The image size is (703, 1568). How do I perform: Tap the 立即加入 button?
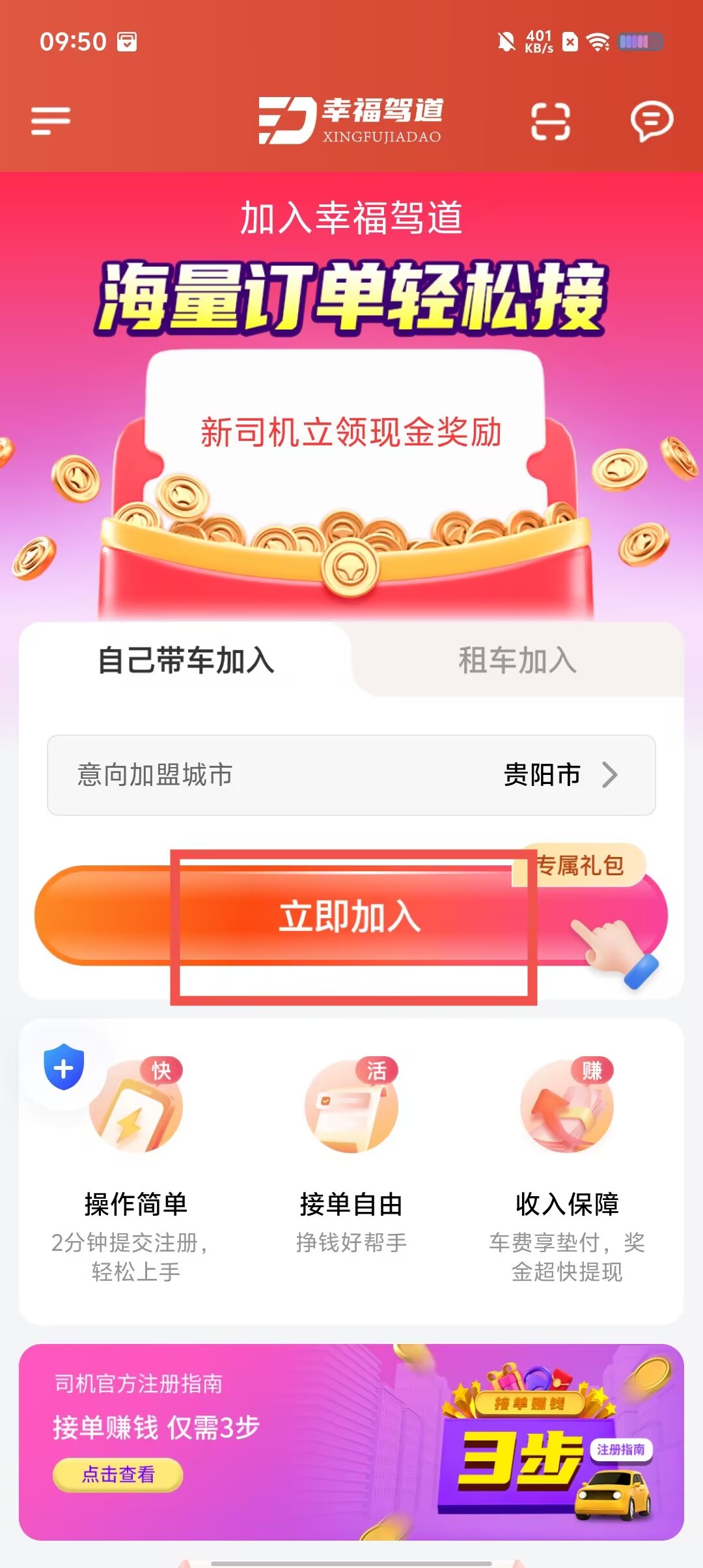click(350, 917)
